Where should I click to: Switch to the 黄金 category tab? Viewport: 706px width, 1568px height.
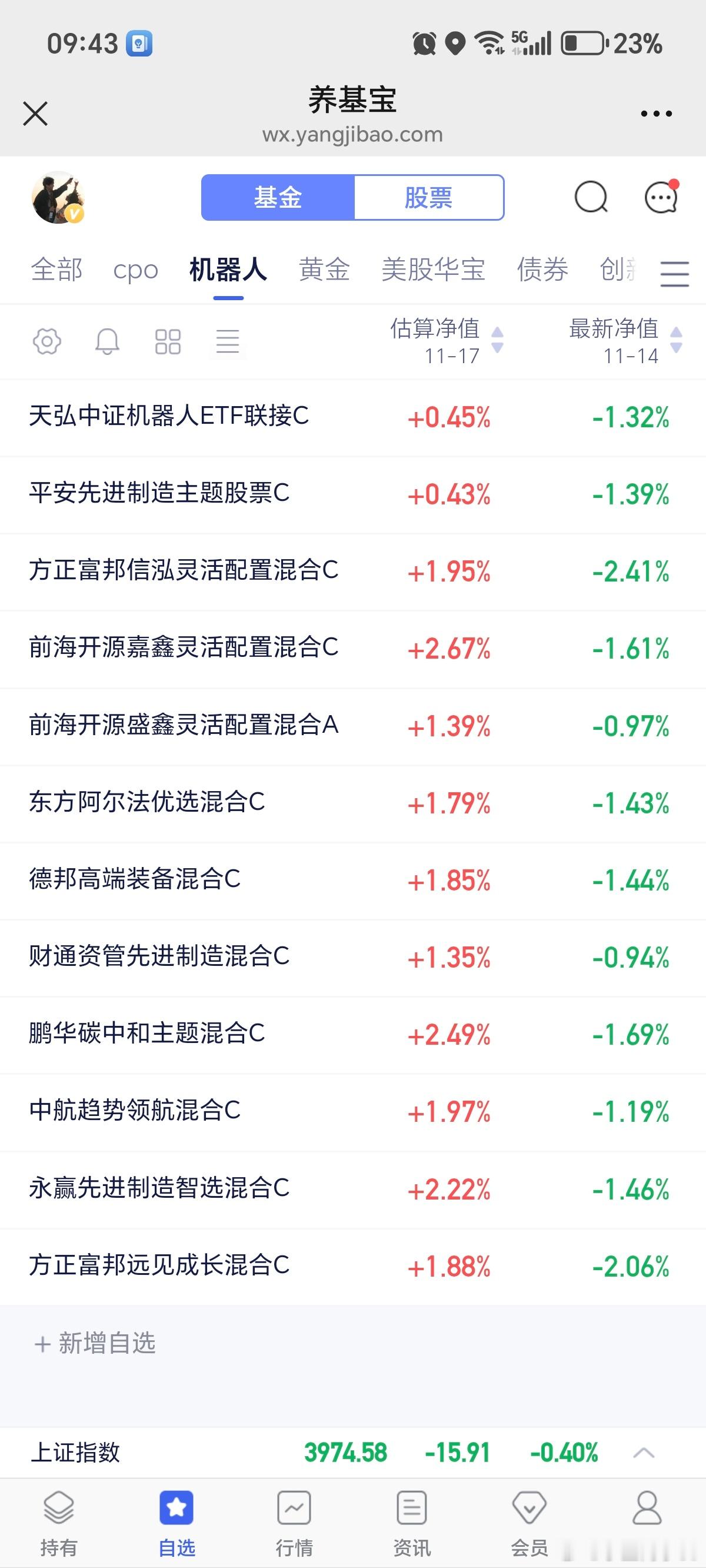[x=324, y=270]
